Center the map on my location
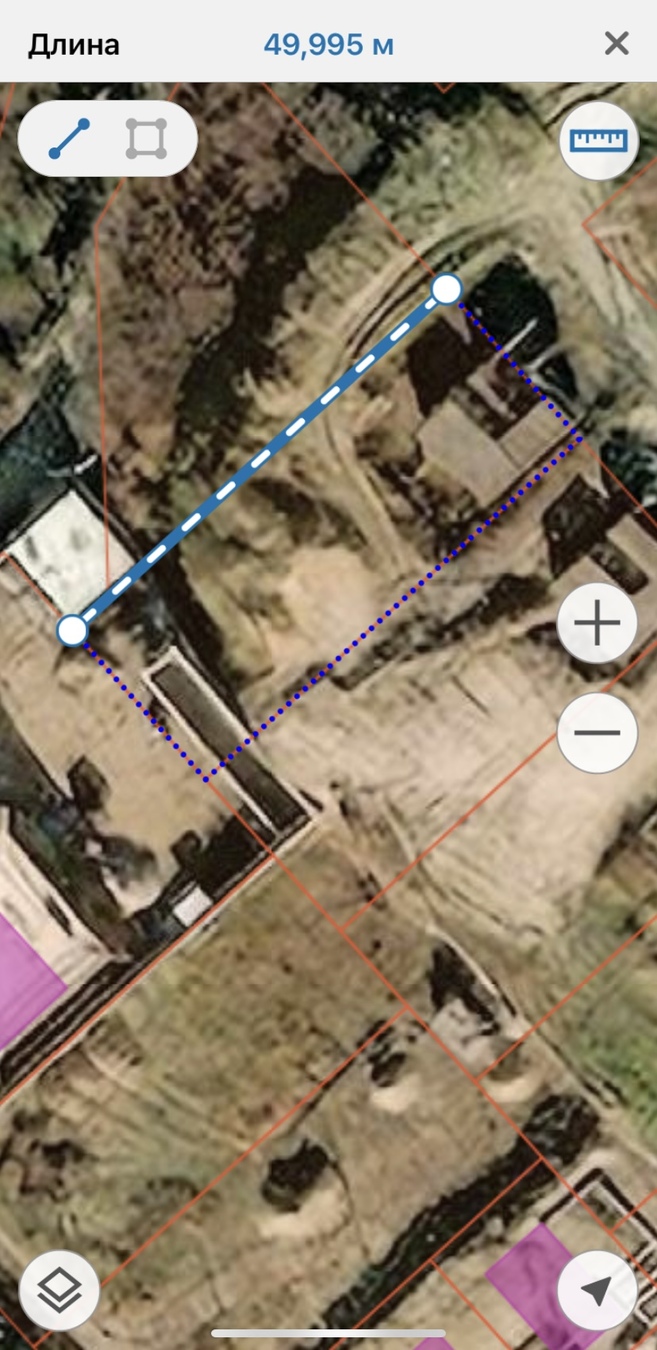Image resolution: width=657 pixels, height=1350 pixels. 597,1289
